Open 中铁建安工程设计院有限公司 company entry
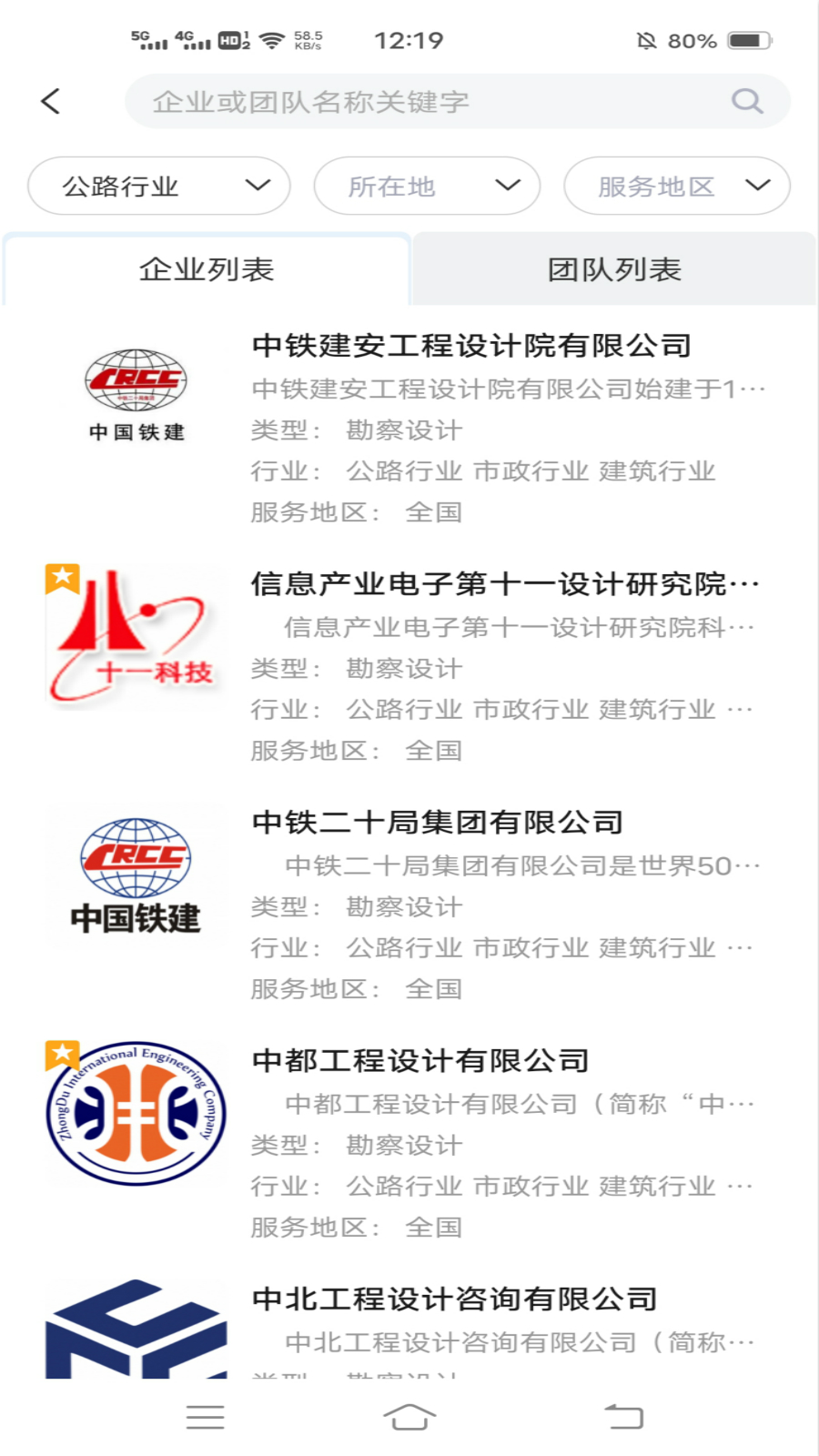The height and width of the screenshot is (1456, 819). tap(471, 346)
